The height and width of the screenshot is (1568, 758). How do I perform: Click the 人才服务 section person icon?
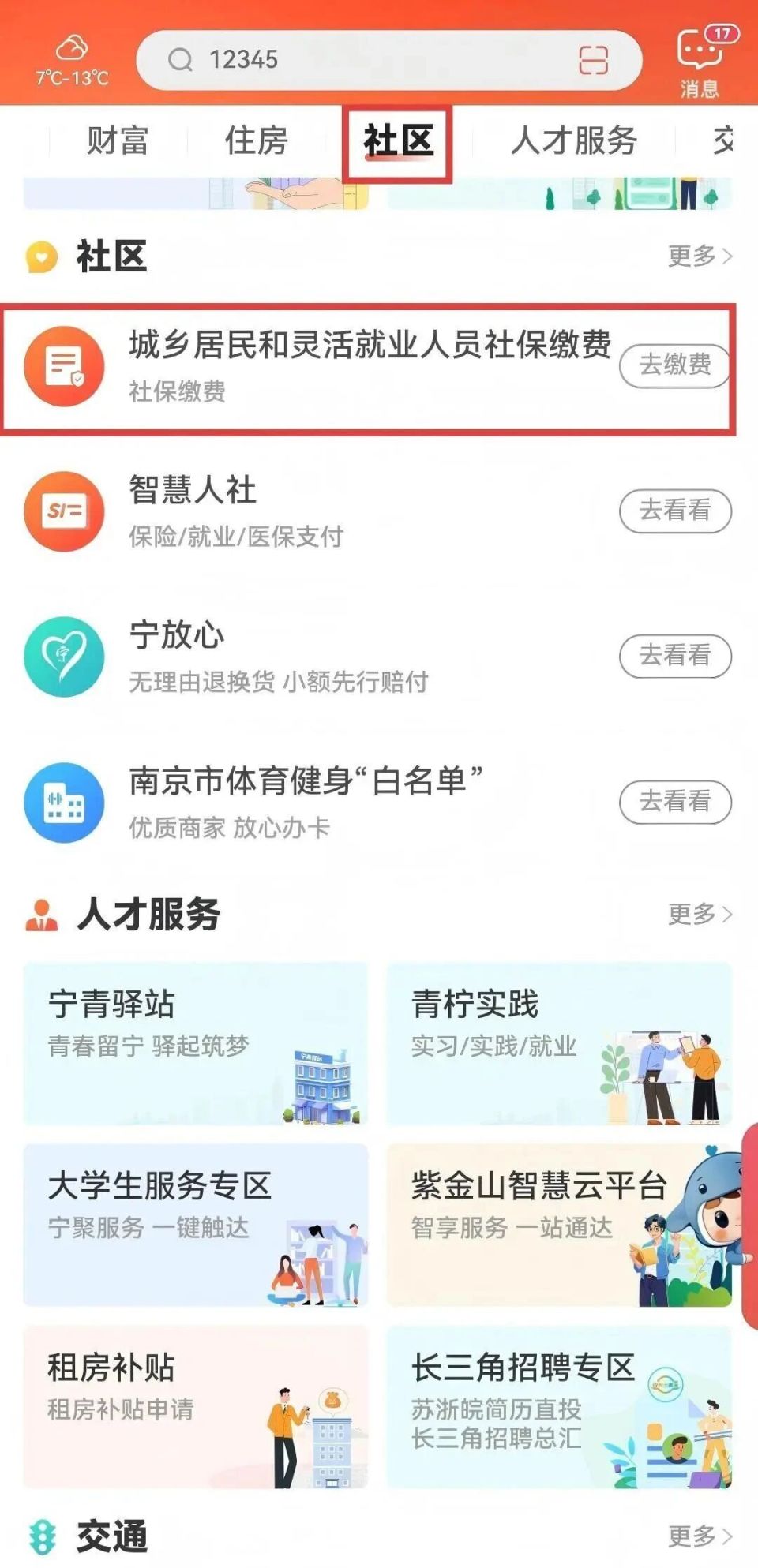coord(42,914)
